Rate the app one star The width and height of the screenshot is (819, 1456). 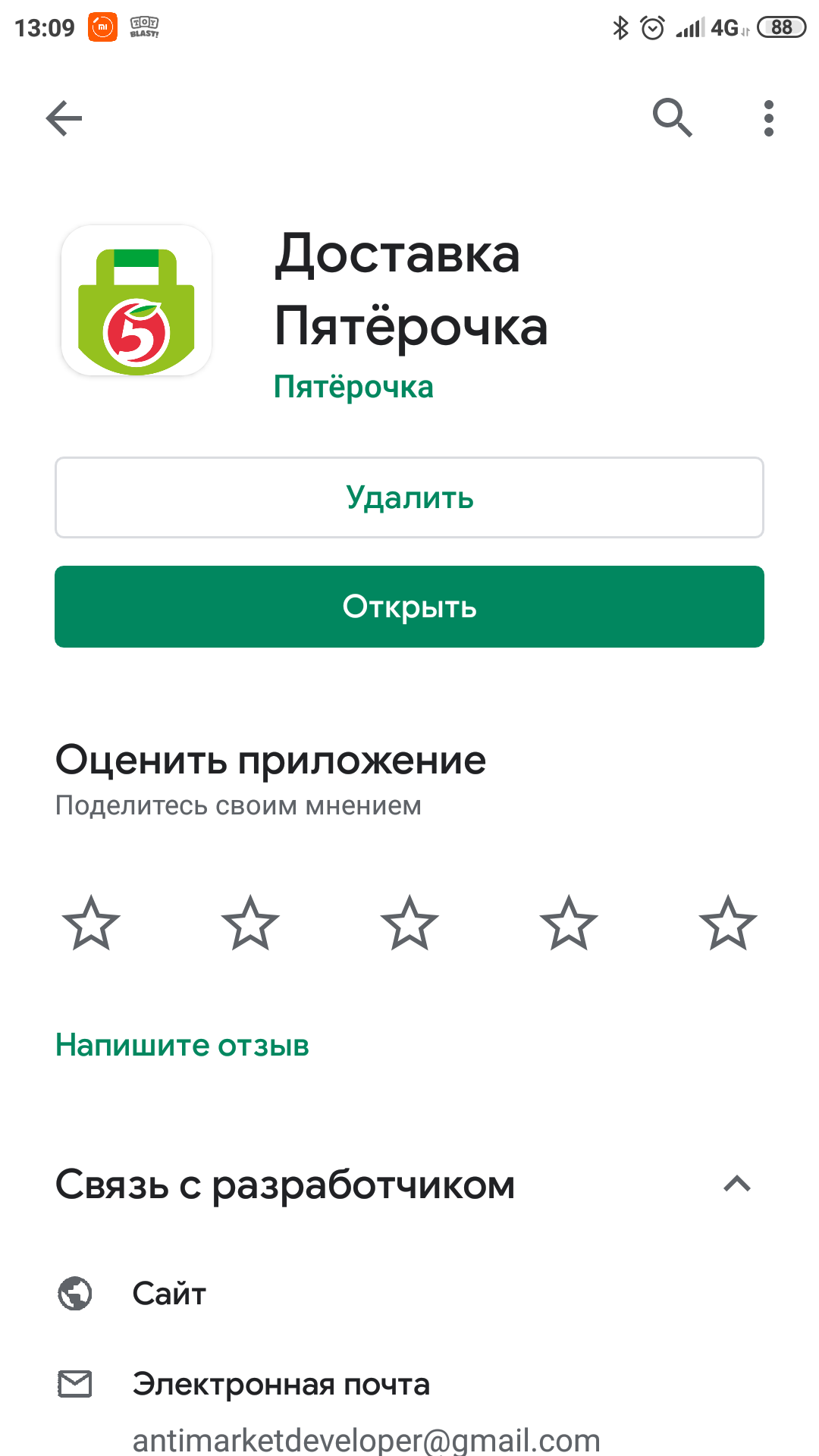pyautogui.click(x=91, y=923)
